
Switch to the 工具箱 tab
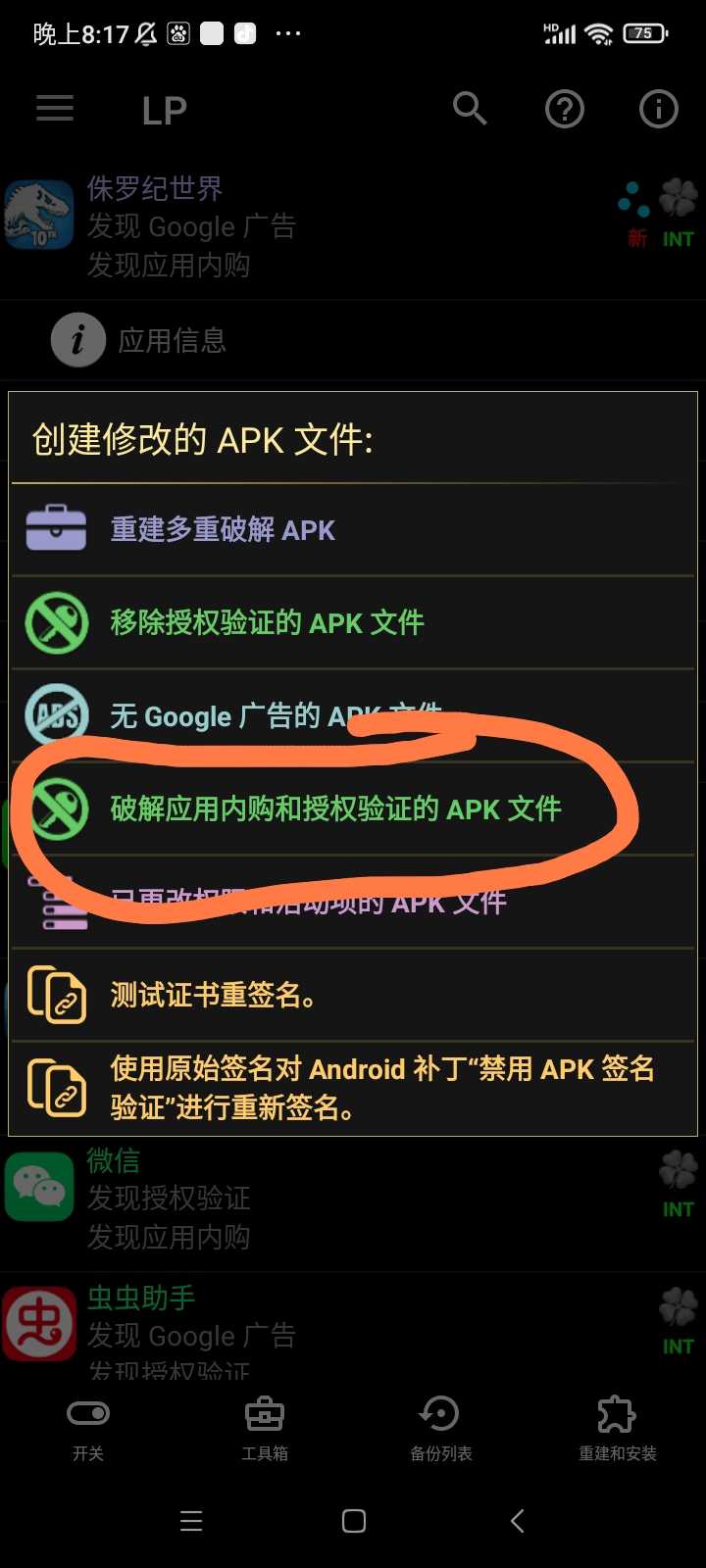coord(265,1428)
